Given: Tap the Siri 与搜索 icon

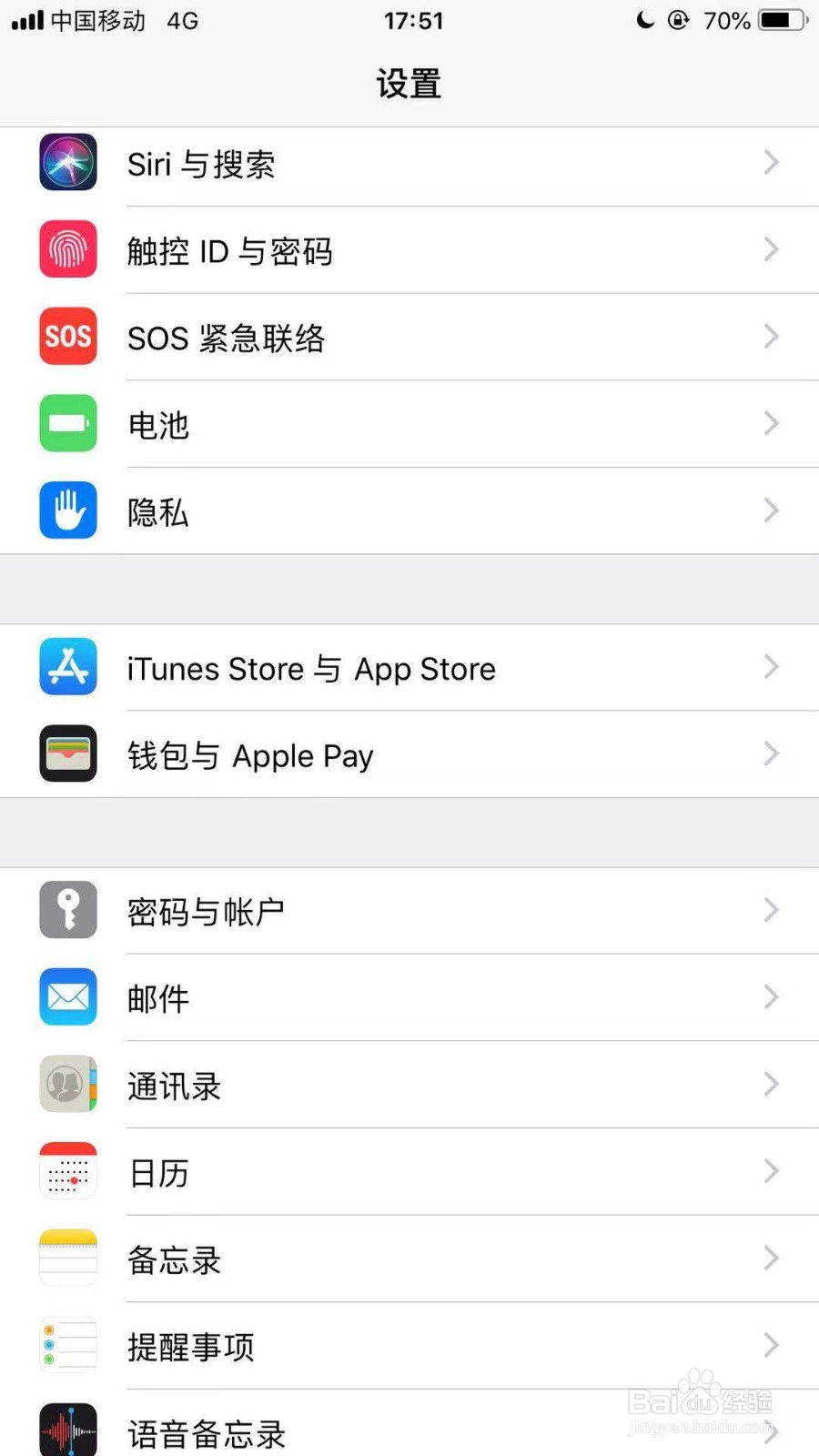Looking at the screenshot, I should pos(67,164).
